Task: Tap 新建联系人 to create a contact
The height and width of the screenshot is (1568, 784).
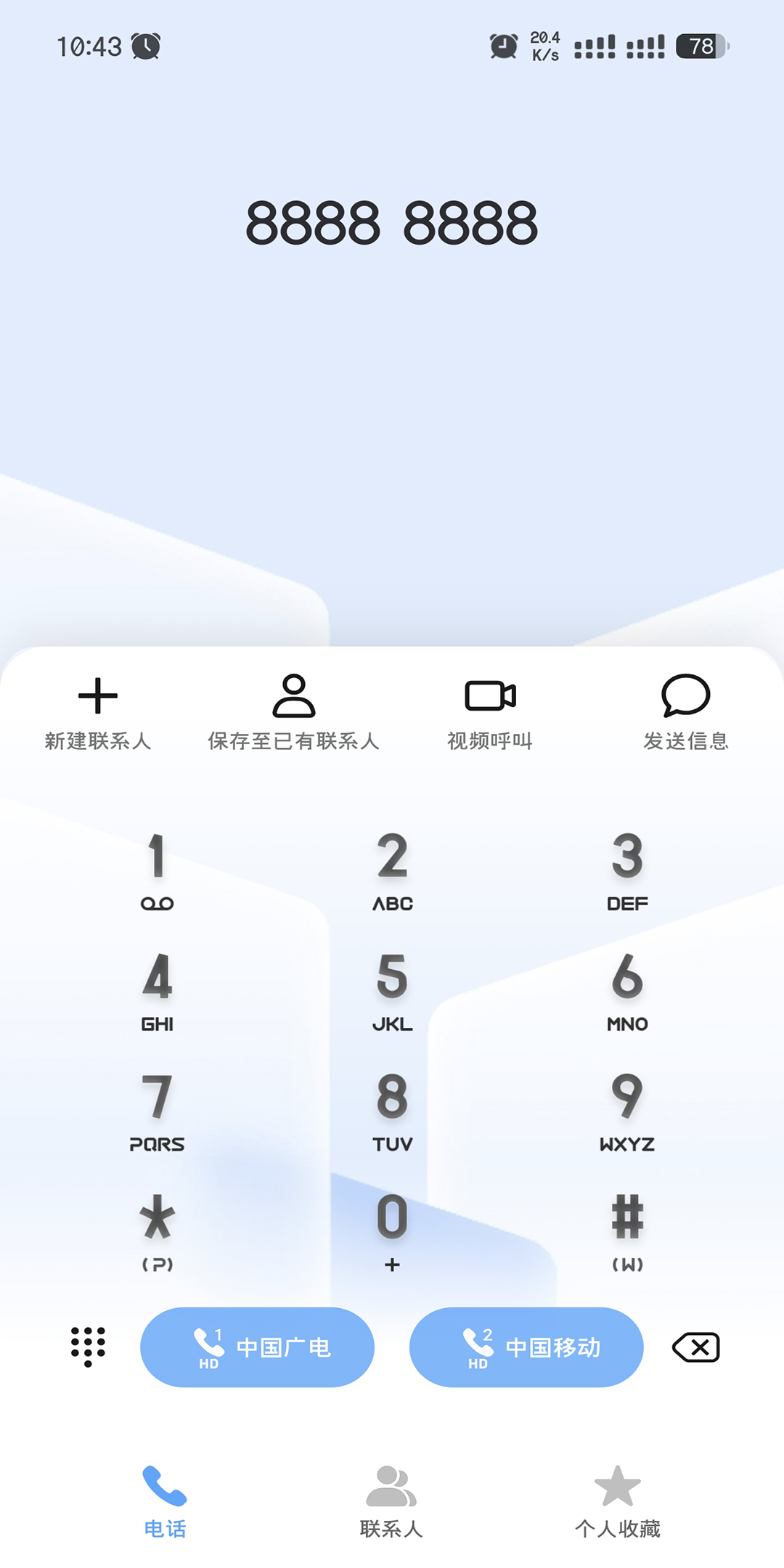Action: 98,712
